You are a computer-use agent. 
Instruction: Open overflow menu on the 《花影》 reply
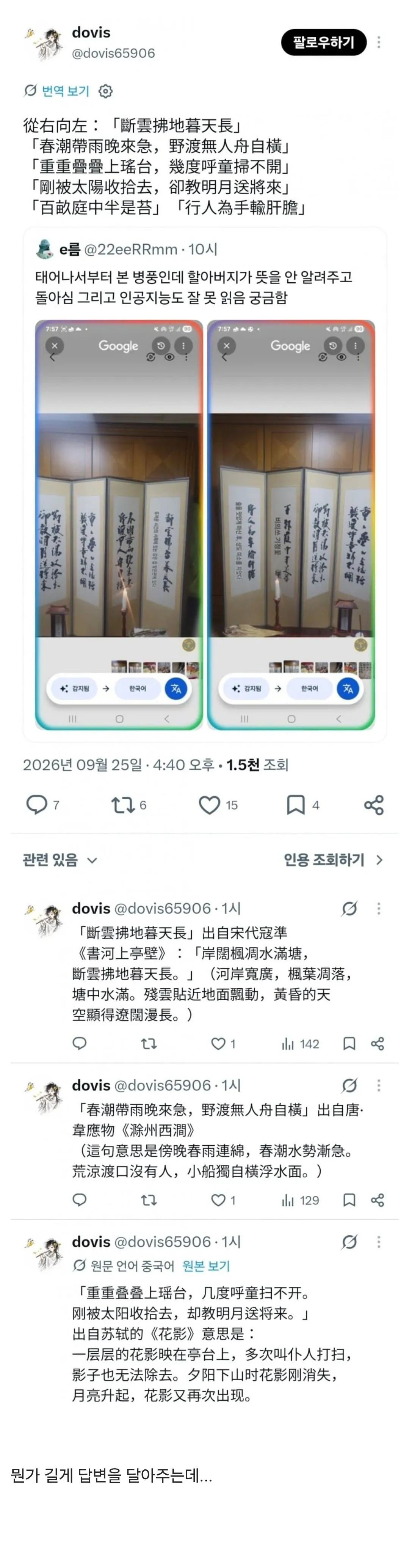click(x=379, y=1242)
